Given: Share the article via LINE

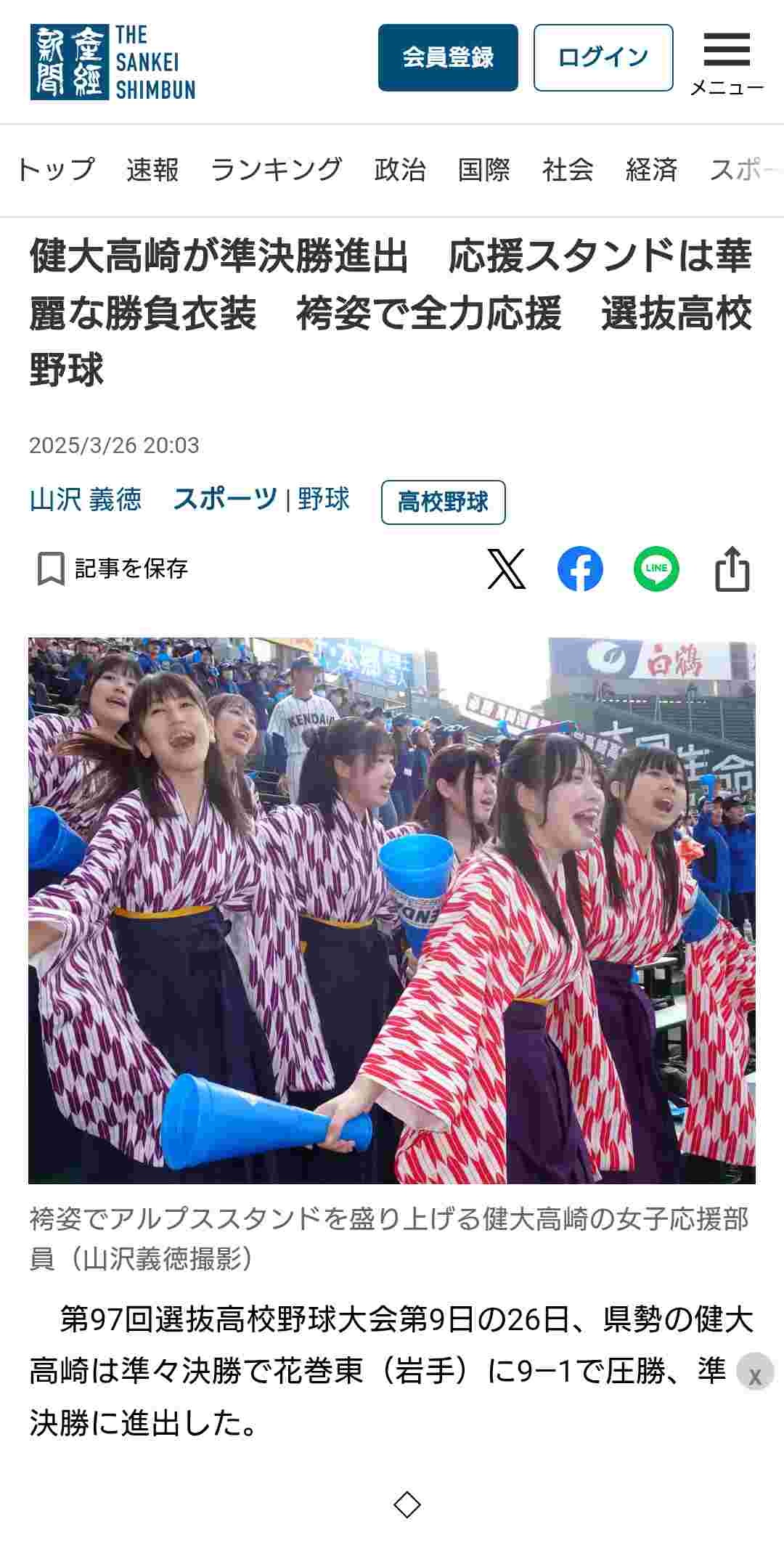Looking at the screenshot, I should pyautogui.click(x=656, y=569).
